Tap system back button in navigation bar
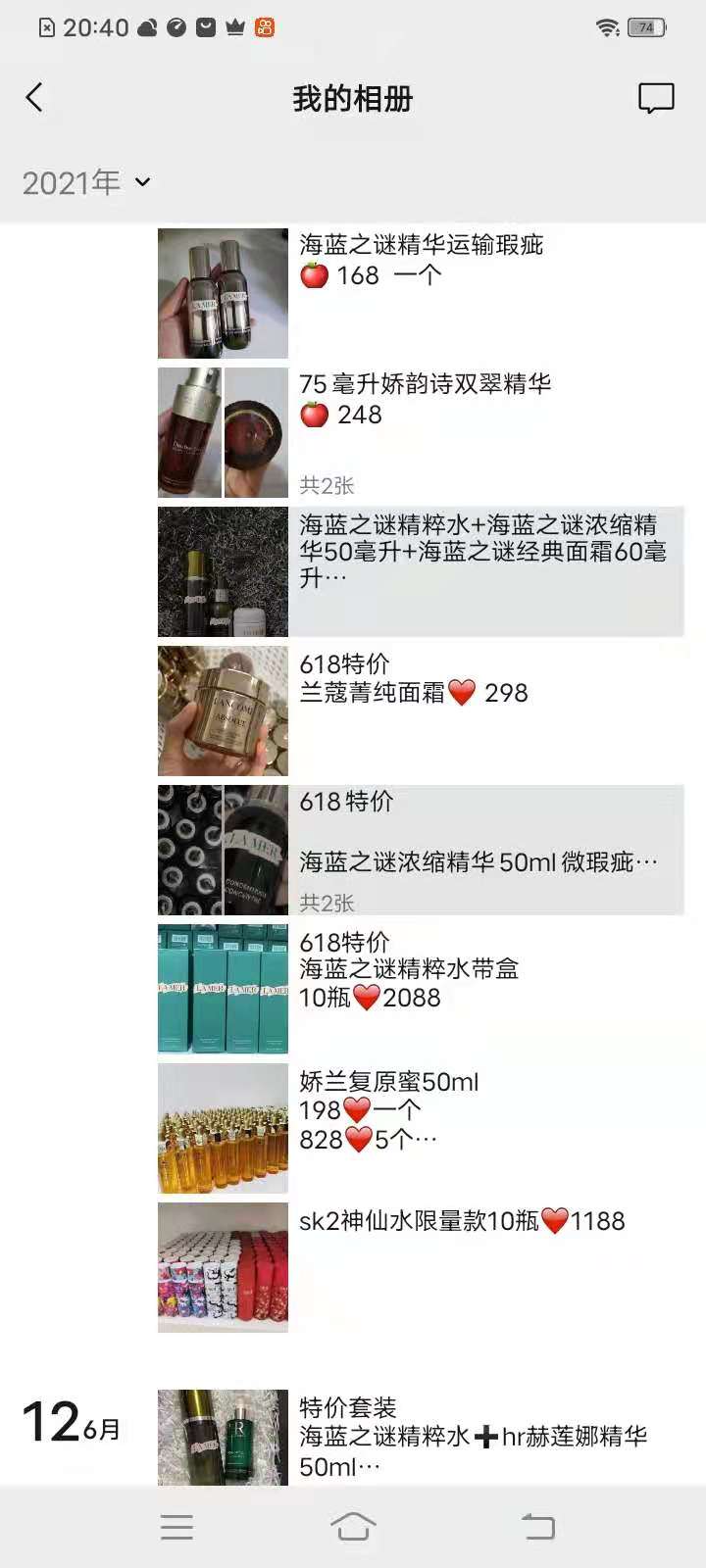This screenshot has height=1568, width=706. click(x=537, y=1527)
